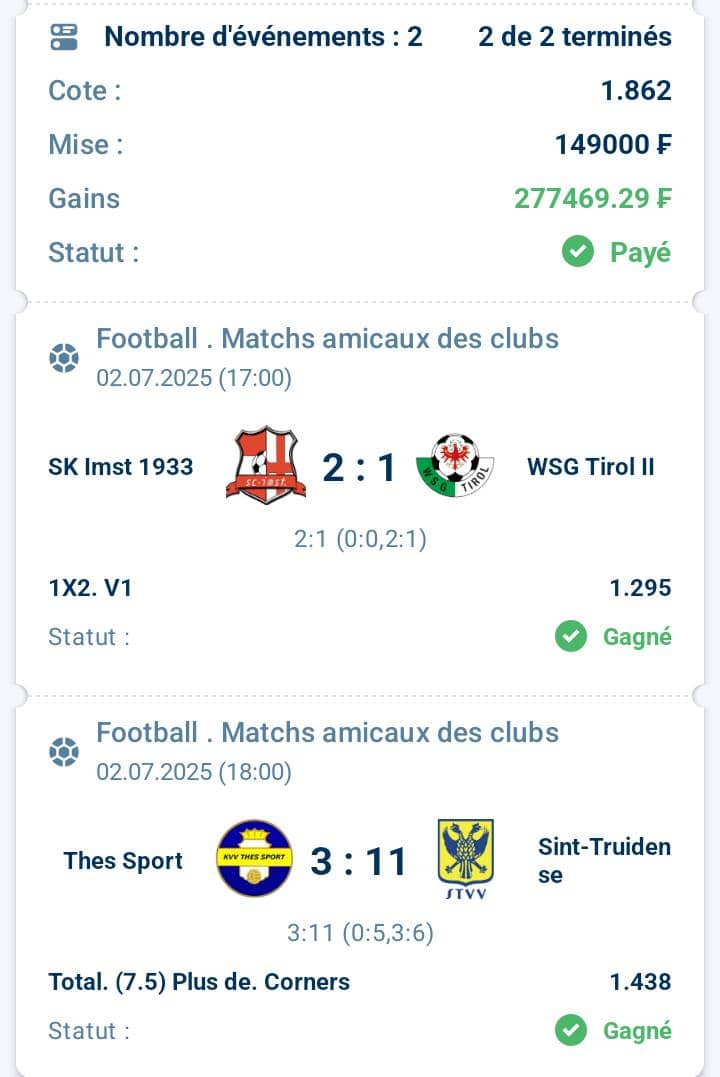Image resolution: width=720 pixels, height=1077 pixels.
Task: Open the Thes Sport vs Sint-Truidense event
Action: click(359, 861)
